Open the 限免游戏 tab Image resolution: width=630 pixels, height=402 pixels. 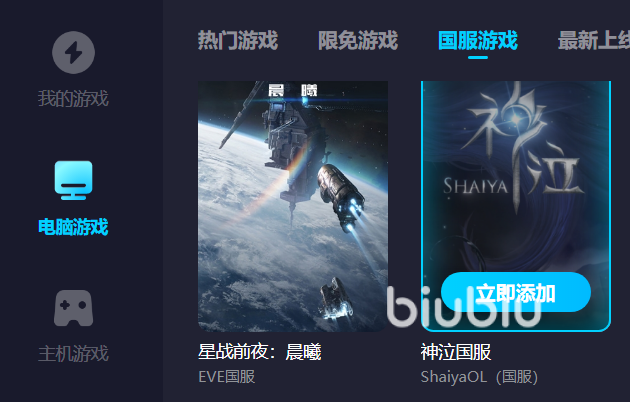tap(358, 41)
